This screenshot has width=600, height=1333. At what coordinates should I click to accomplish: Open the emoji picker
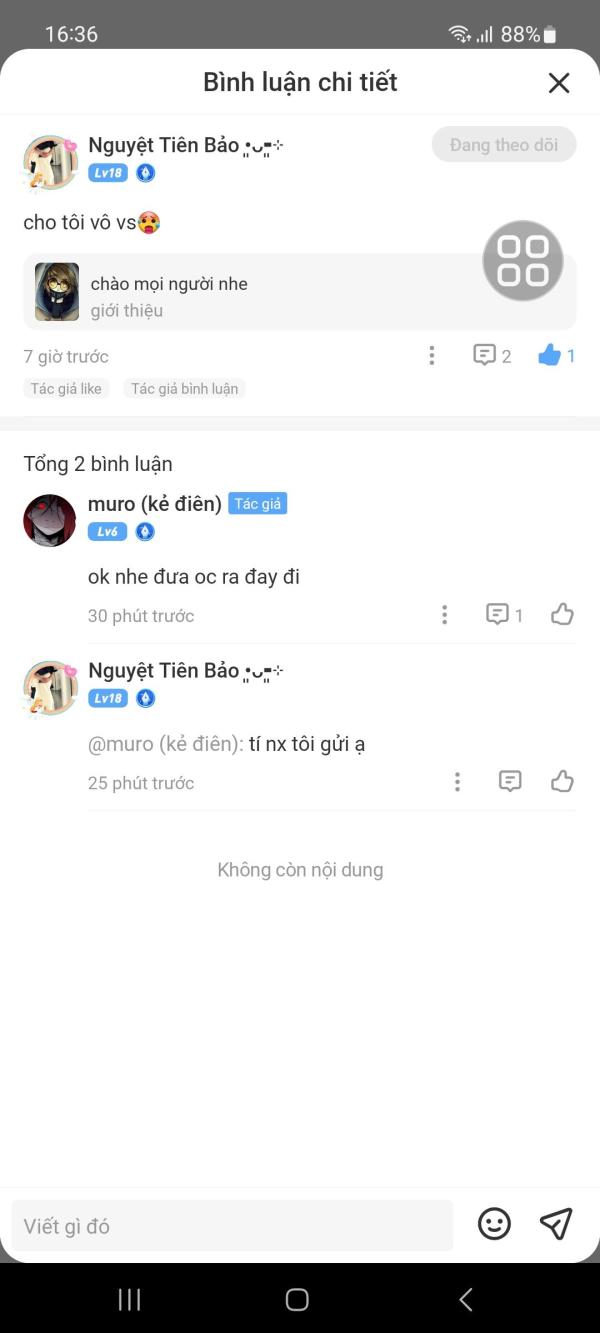(x=494, y=1224)
